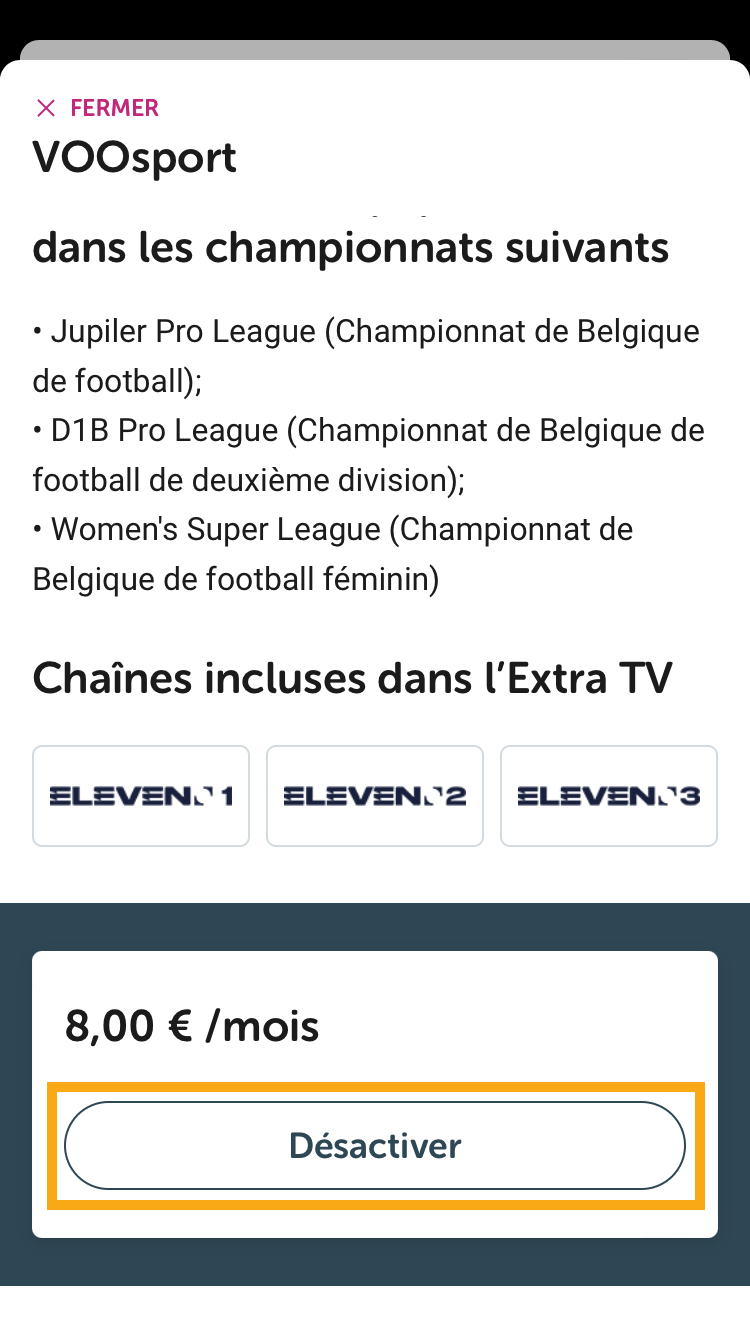Tap the 8,00 € /mois price label
Screen dimensions: 750x1334
click(192, 1024)
